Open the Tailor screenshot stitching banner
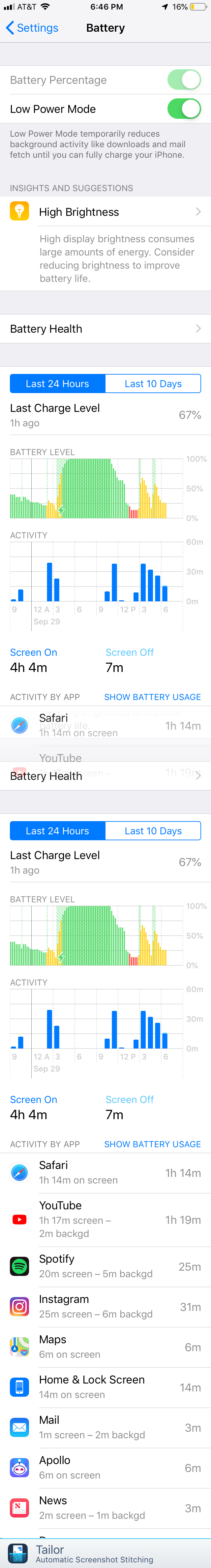 (105, 1553)
